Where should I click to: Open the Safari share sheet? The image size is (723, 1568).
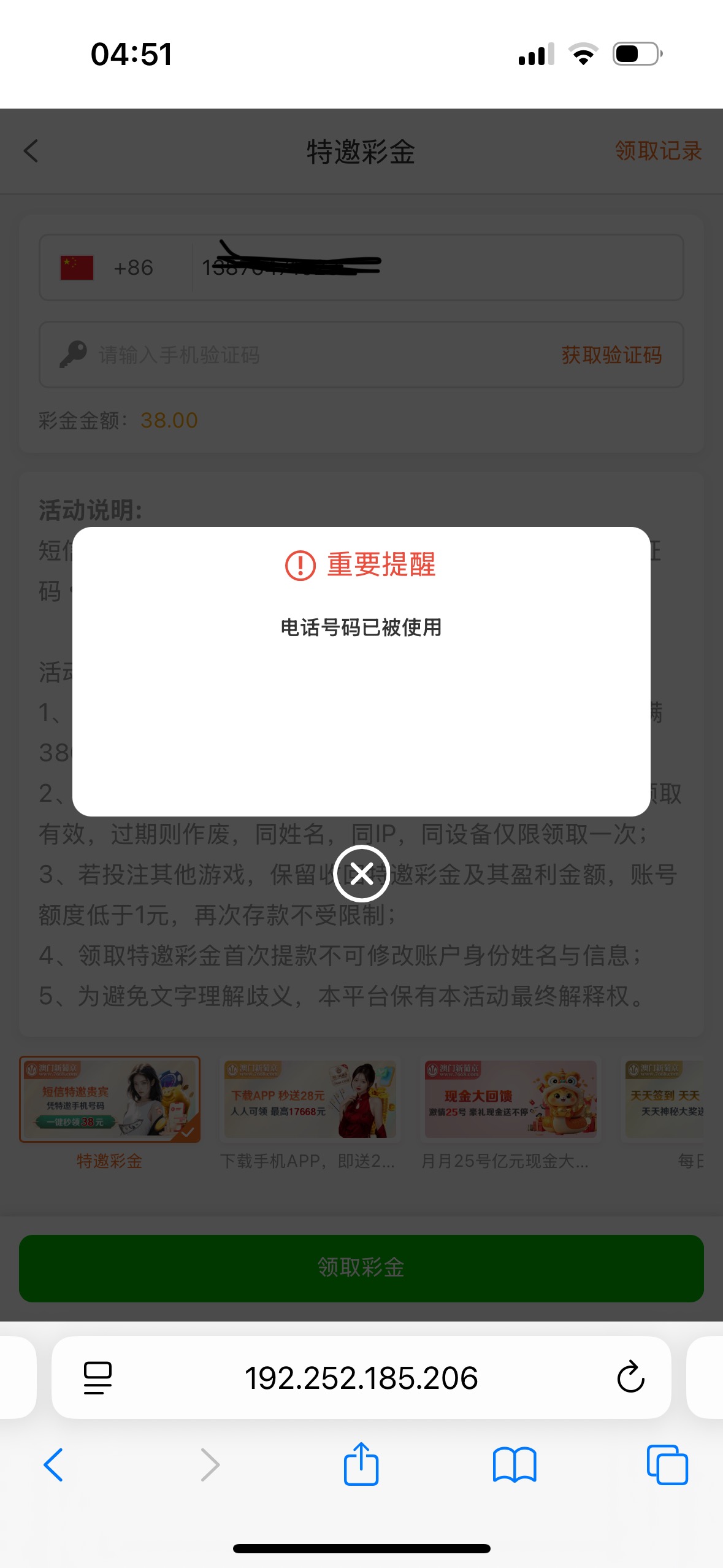361,1464
